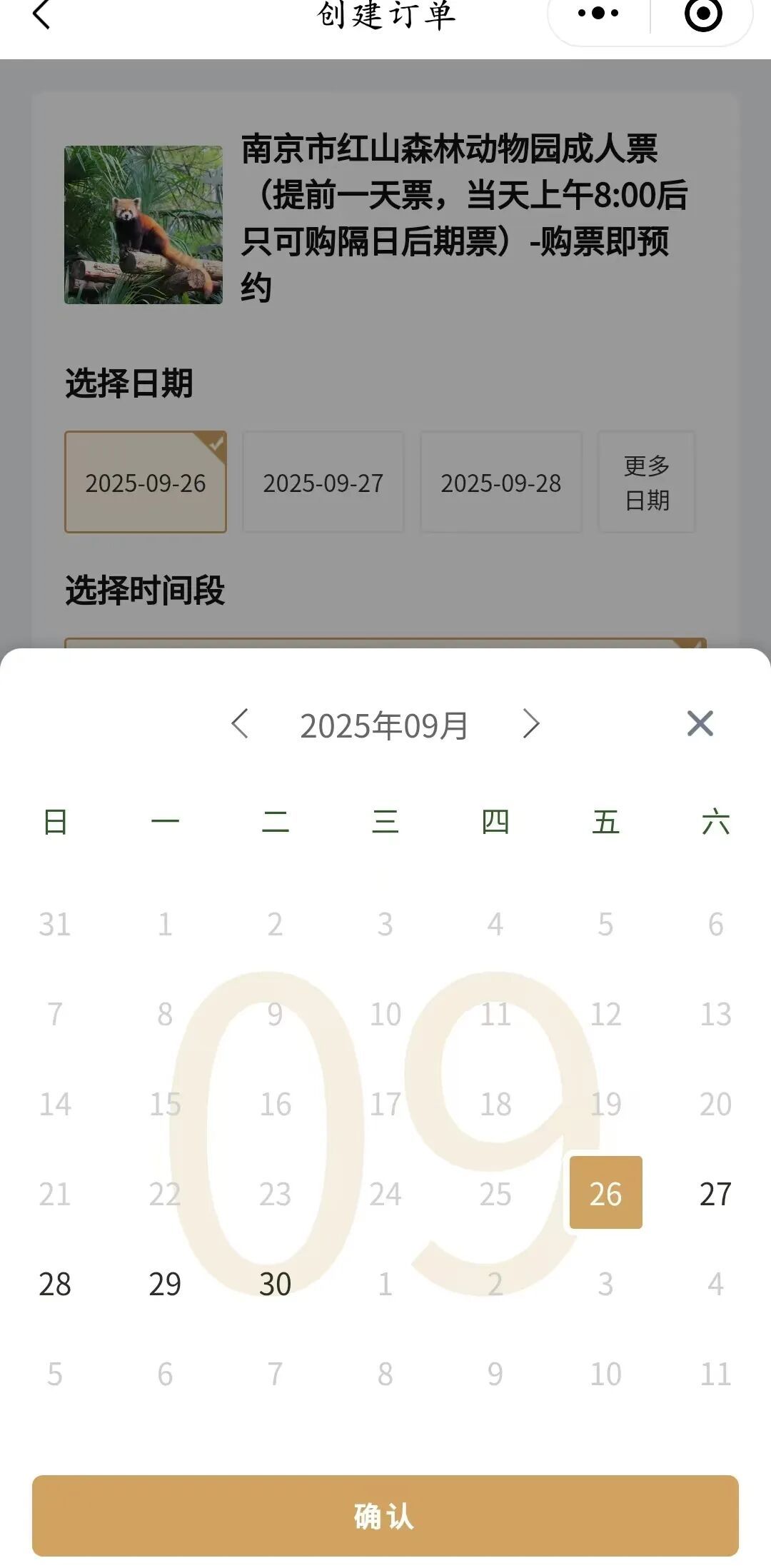The width and height of the screenshot is (771, 1568).
Task: Go to the next month in the calendar
Action: [530, 723]
